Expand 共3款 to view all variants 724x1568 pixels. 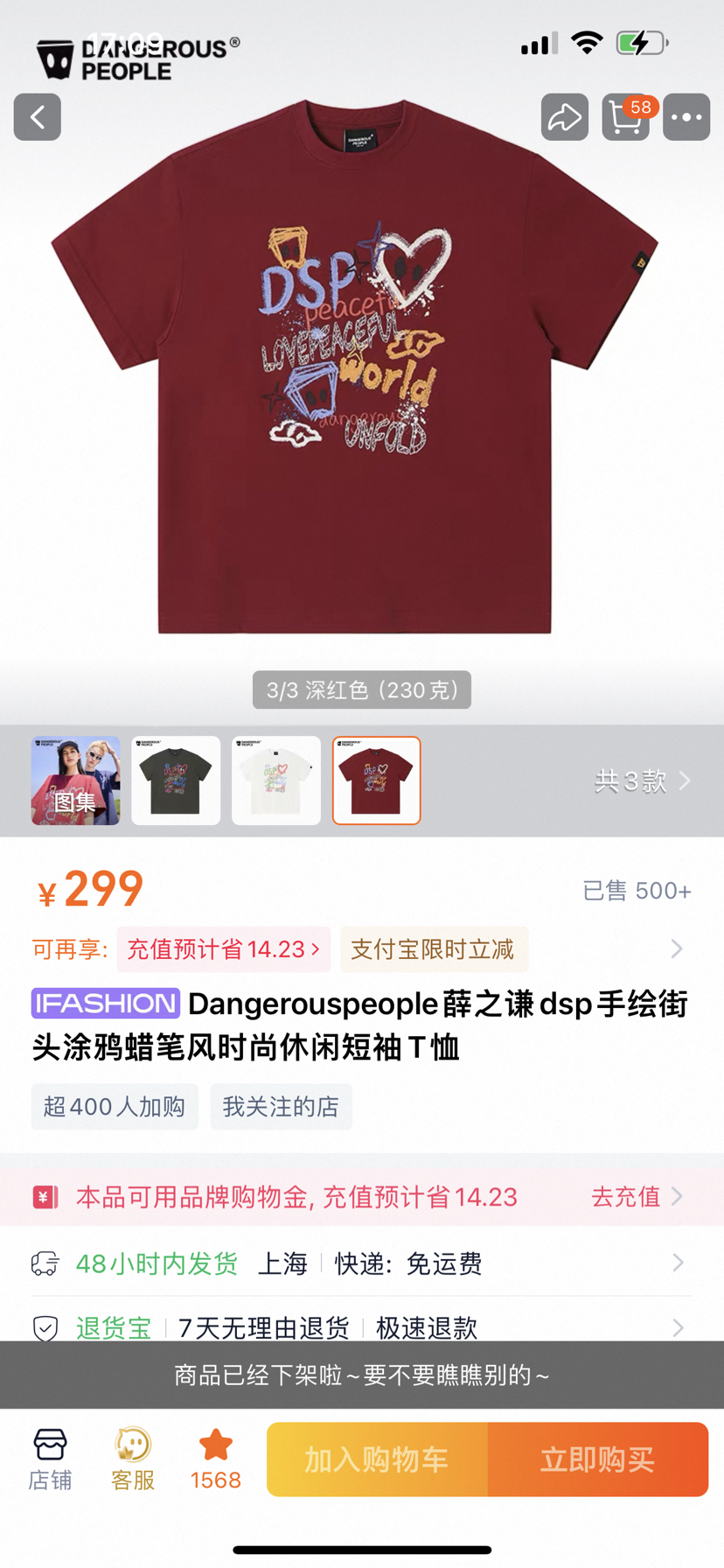coord(642,781)
